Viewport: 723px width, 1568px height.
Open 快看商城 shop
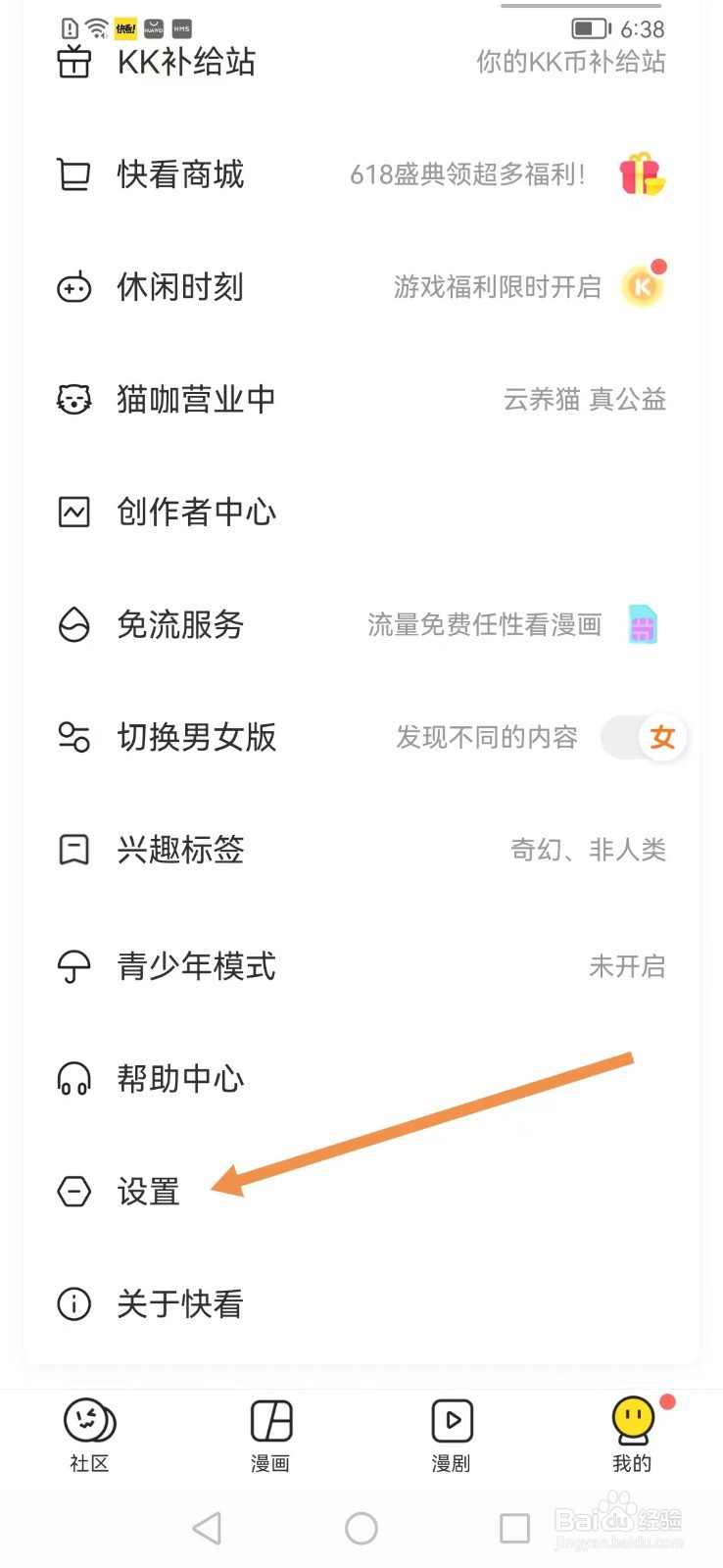[x=361, y=174]
